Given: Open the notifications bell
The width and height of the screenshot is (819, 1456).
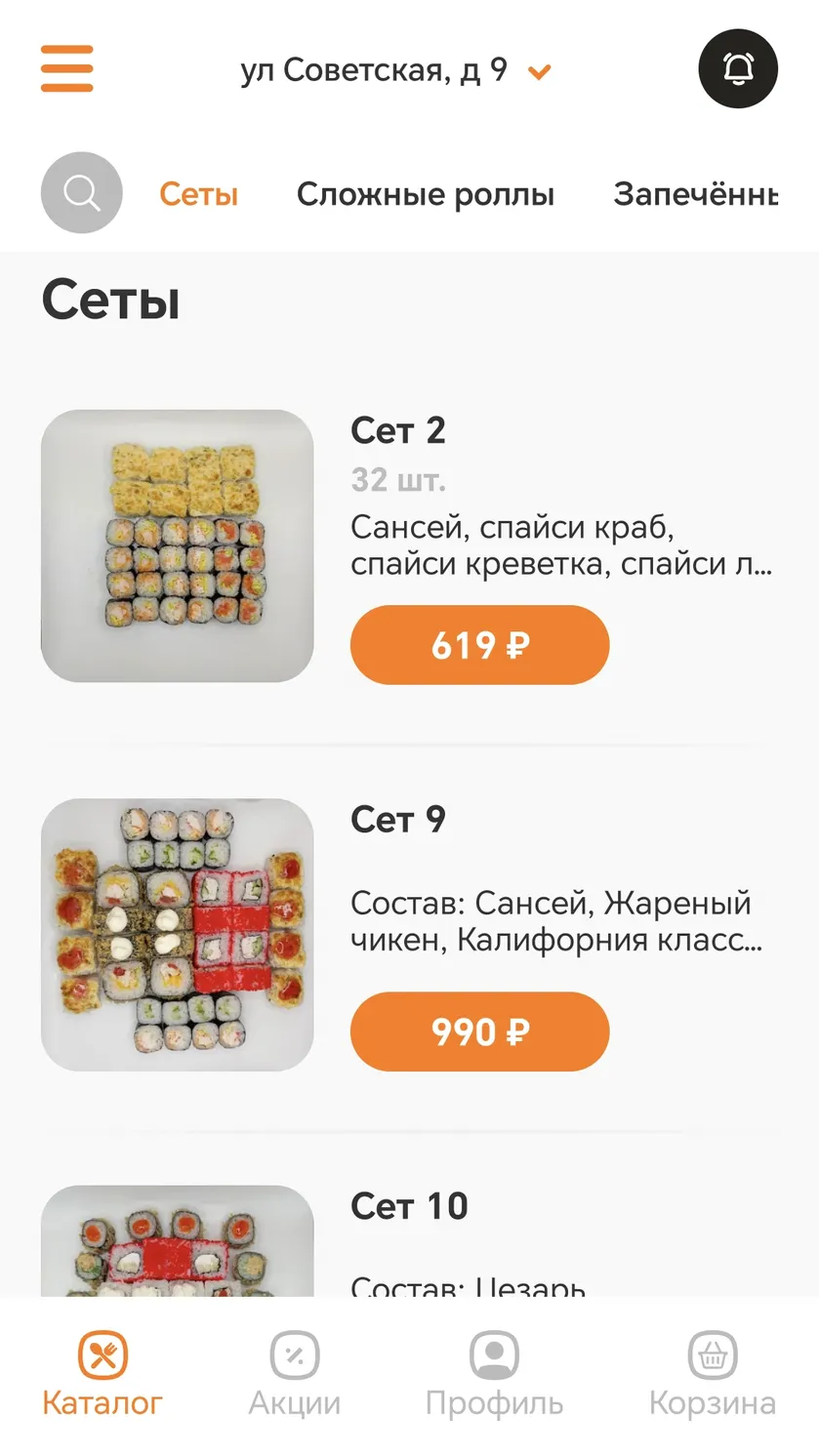Looking at the screenshot, I should click(738, 69).
